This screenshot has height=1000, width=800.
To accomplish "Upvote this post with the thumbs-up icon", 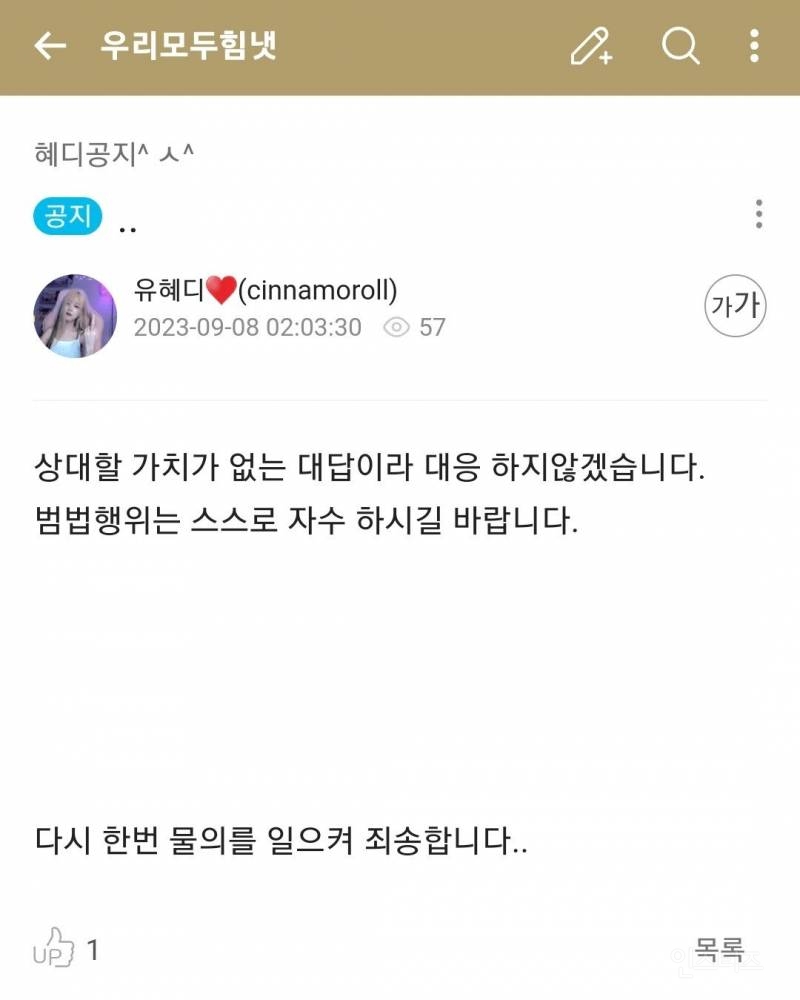I will (56, 946).
